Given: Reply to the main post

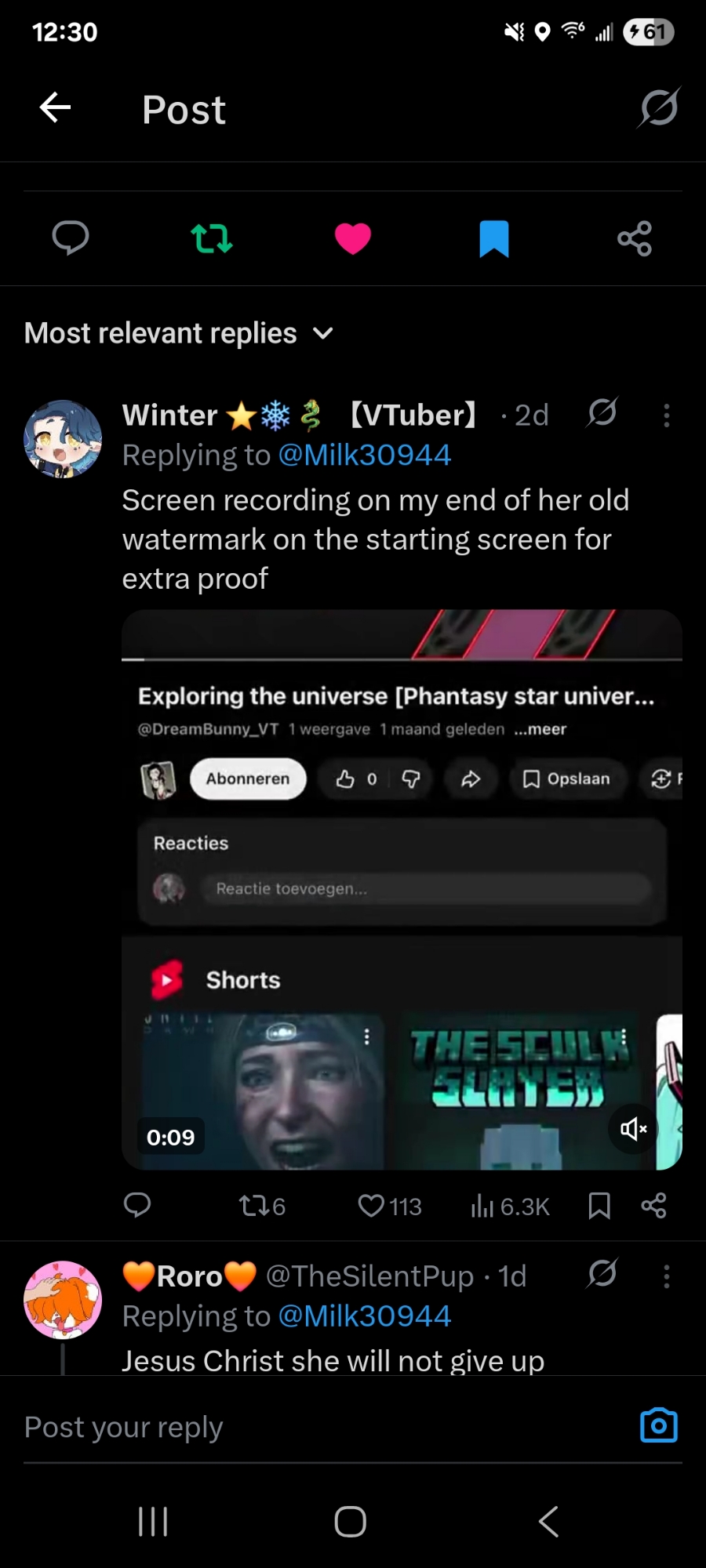Looking at the screenshot, I should [x=71, y=238].
